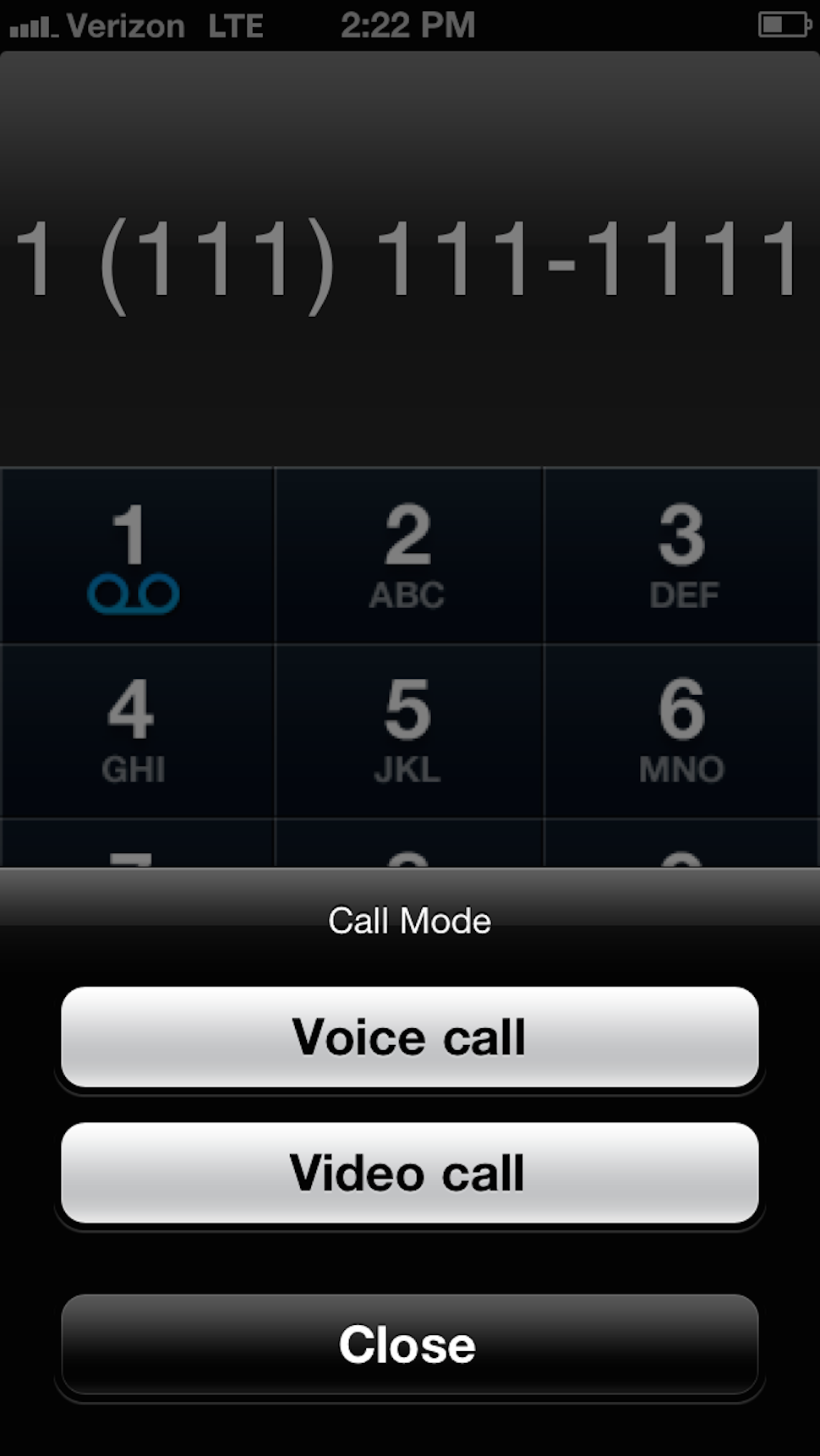Choose Voice call mode
820x1456 pixels.
click(x=409, y=1037)
